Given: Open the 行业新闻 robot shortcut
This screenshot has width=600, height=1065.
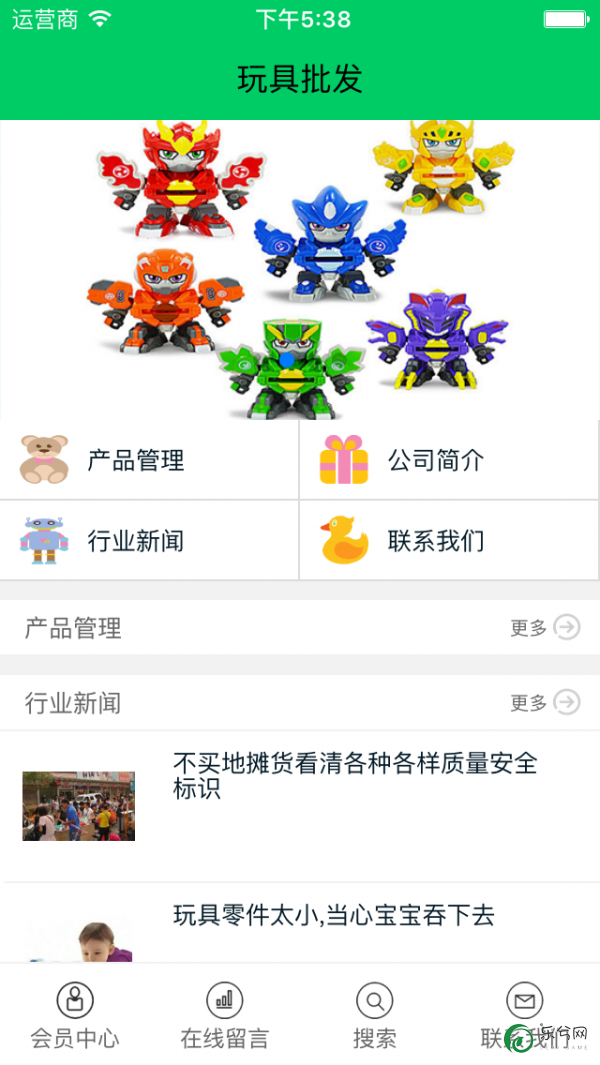Looking at the screenshot, I should (150, 541).
